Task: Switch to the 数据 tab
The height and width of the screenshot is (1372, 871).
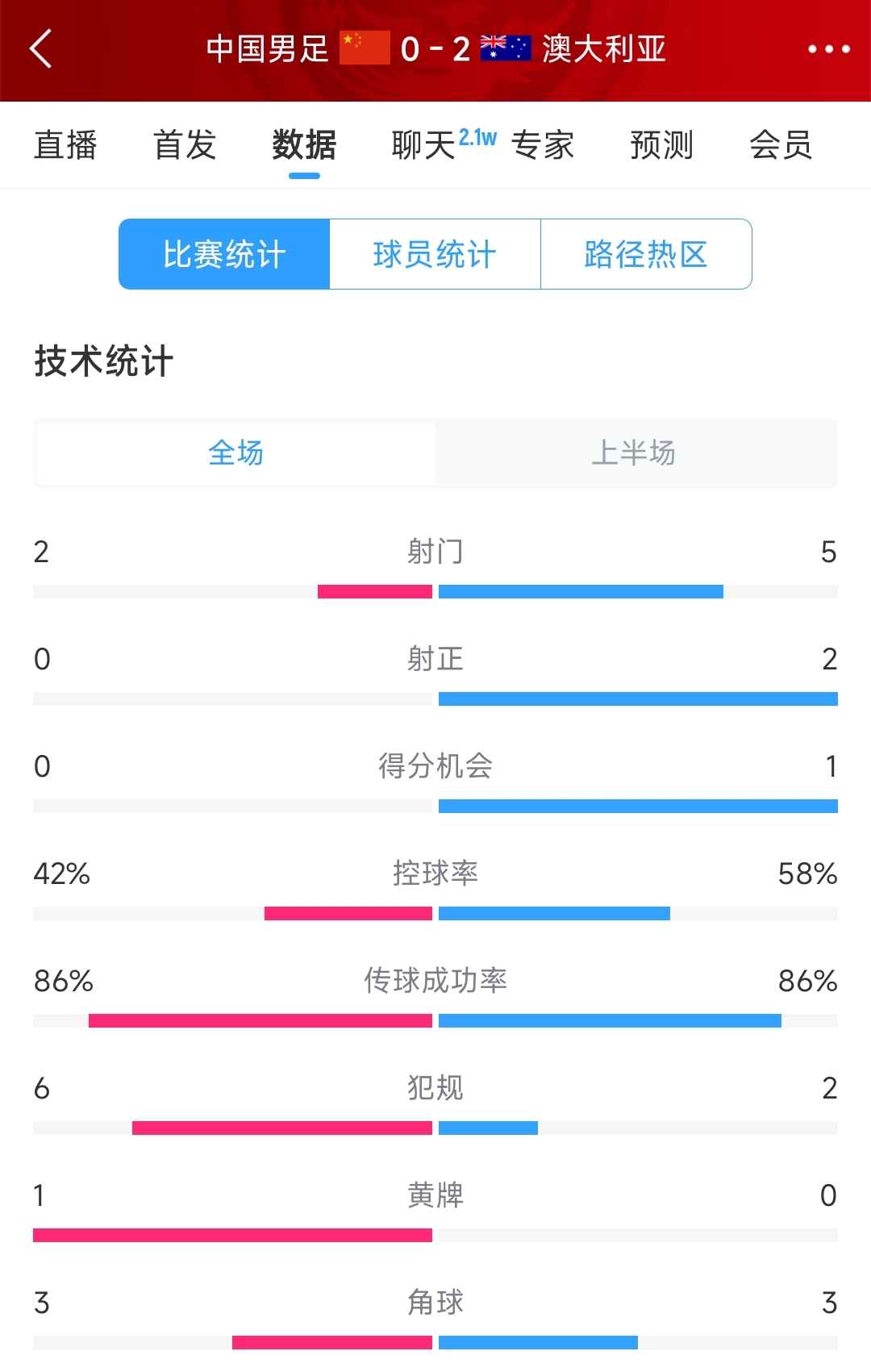Action: pyautogui.click(x=302, y=145)
